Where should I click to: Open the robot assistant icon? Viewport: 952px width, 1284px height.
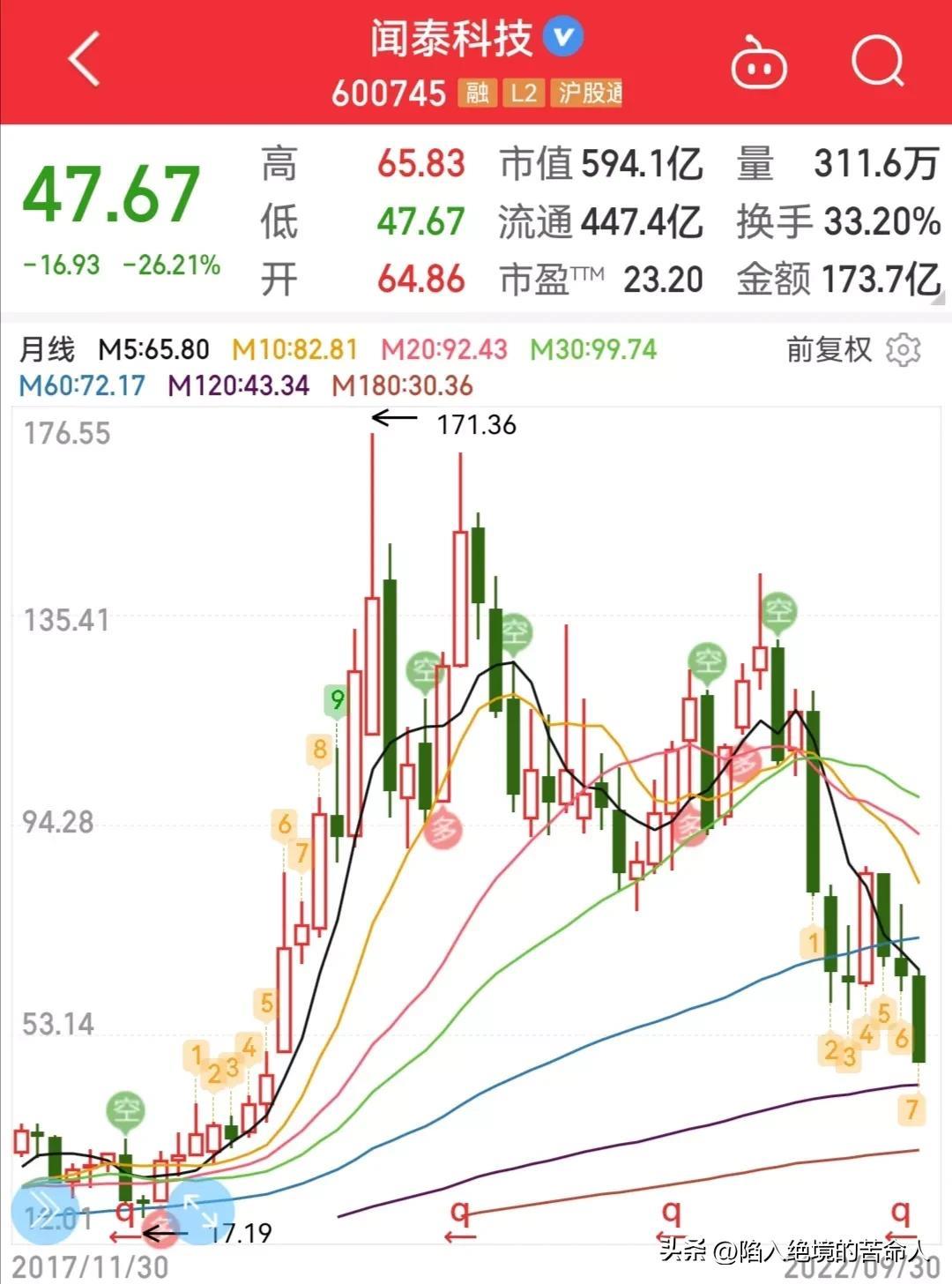759,63
